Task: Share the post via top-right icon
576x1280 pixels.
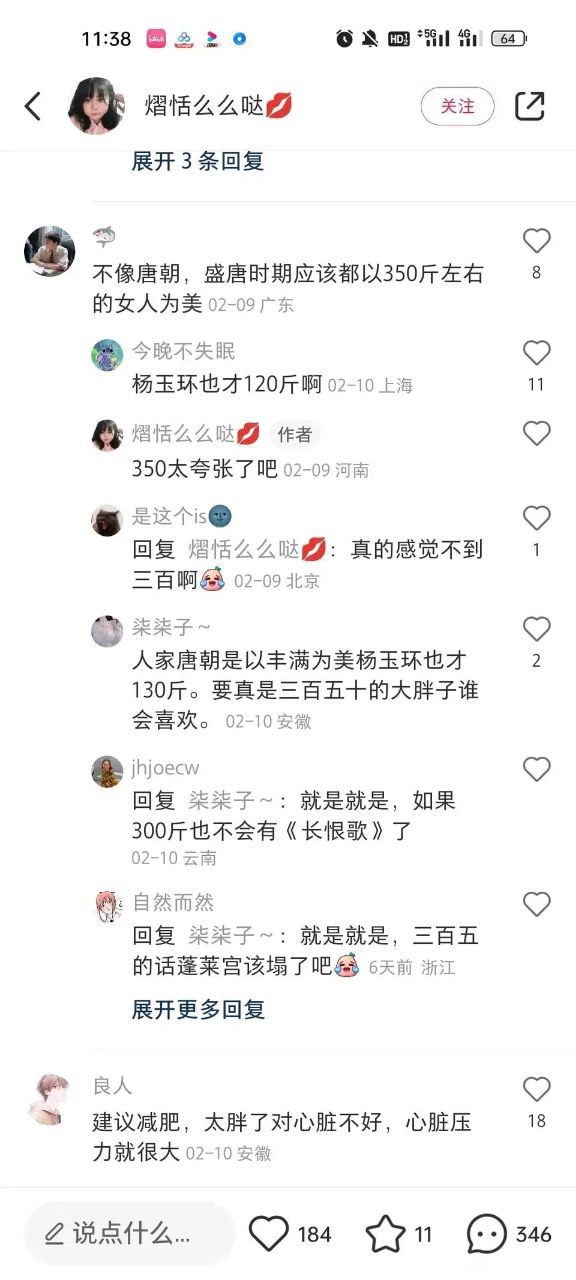Action: 529,106
